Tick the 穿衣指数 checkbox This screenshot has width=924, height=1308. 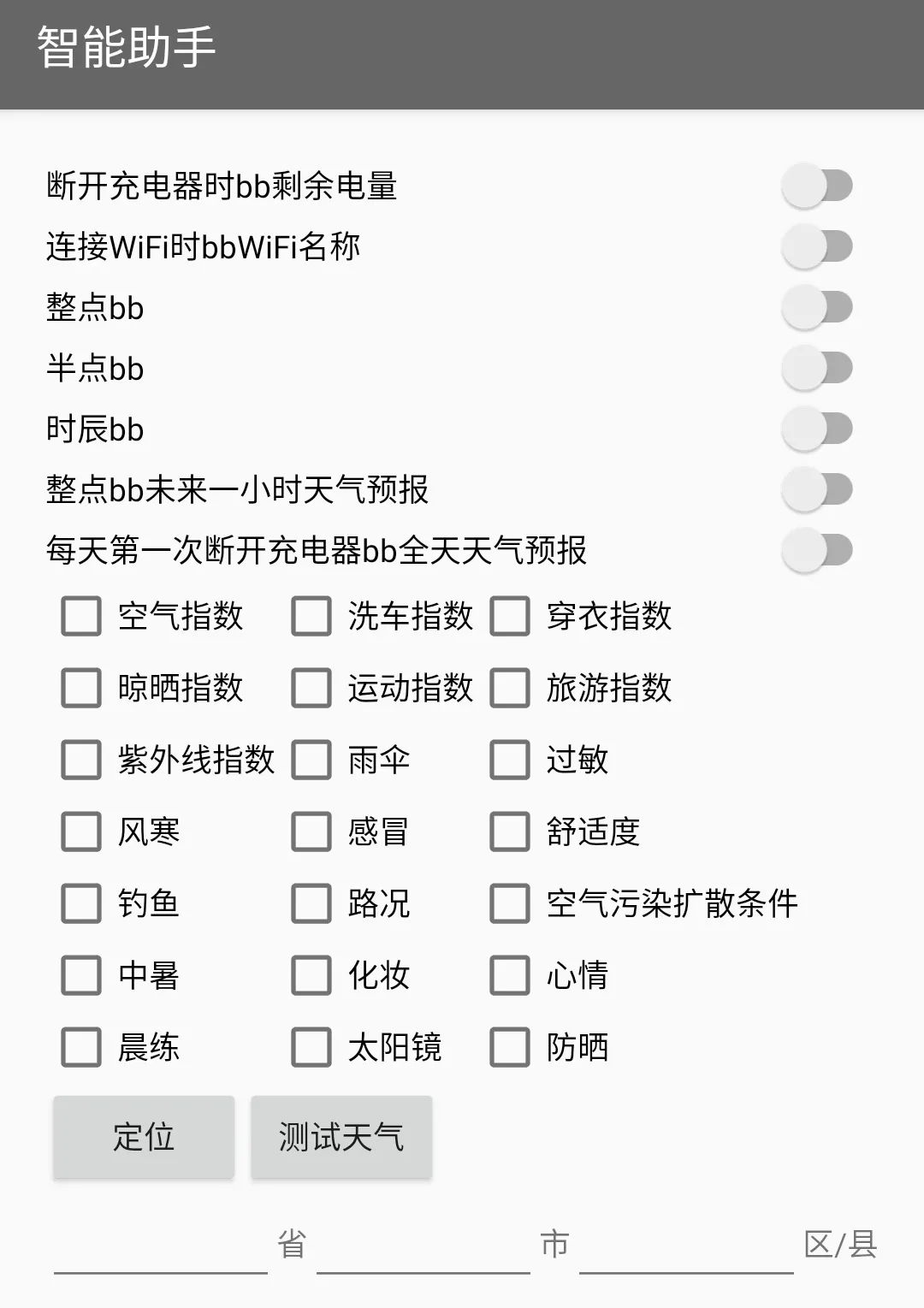coord(510,616)
